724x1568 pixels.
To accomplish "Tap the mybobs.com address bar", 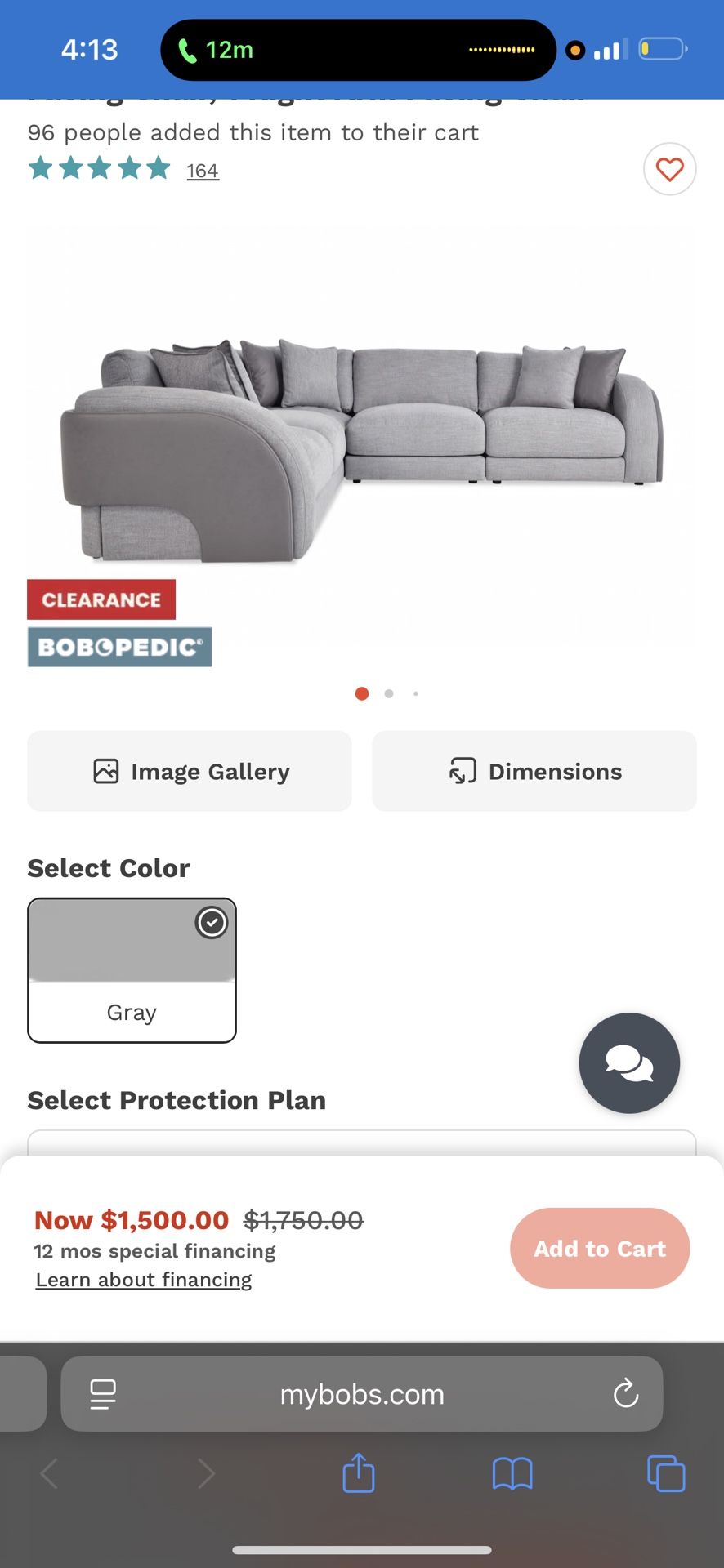I will tap(360, 1394).
